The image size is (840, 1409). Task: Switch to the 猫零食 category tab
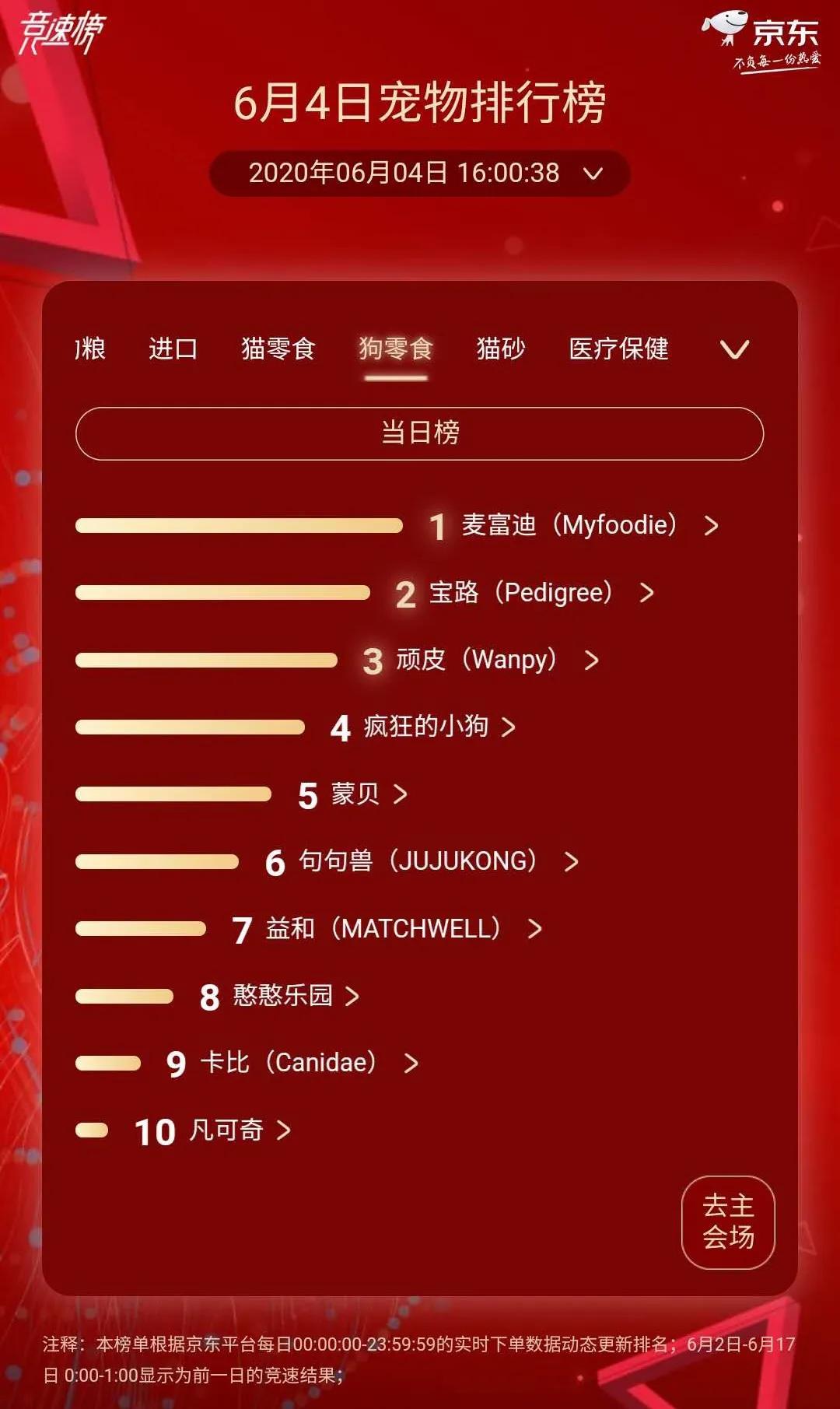[276, 350]
